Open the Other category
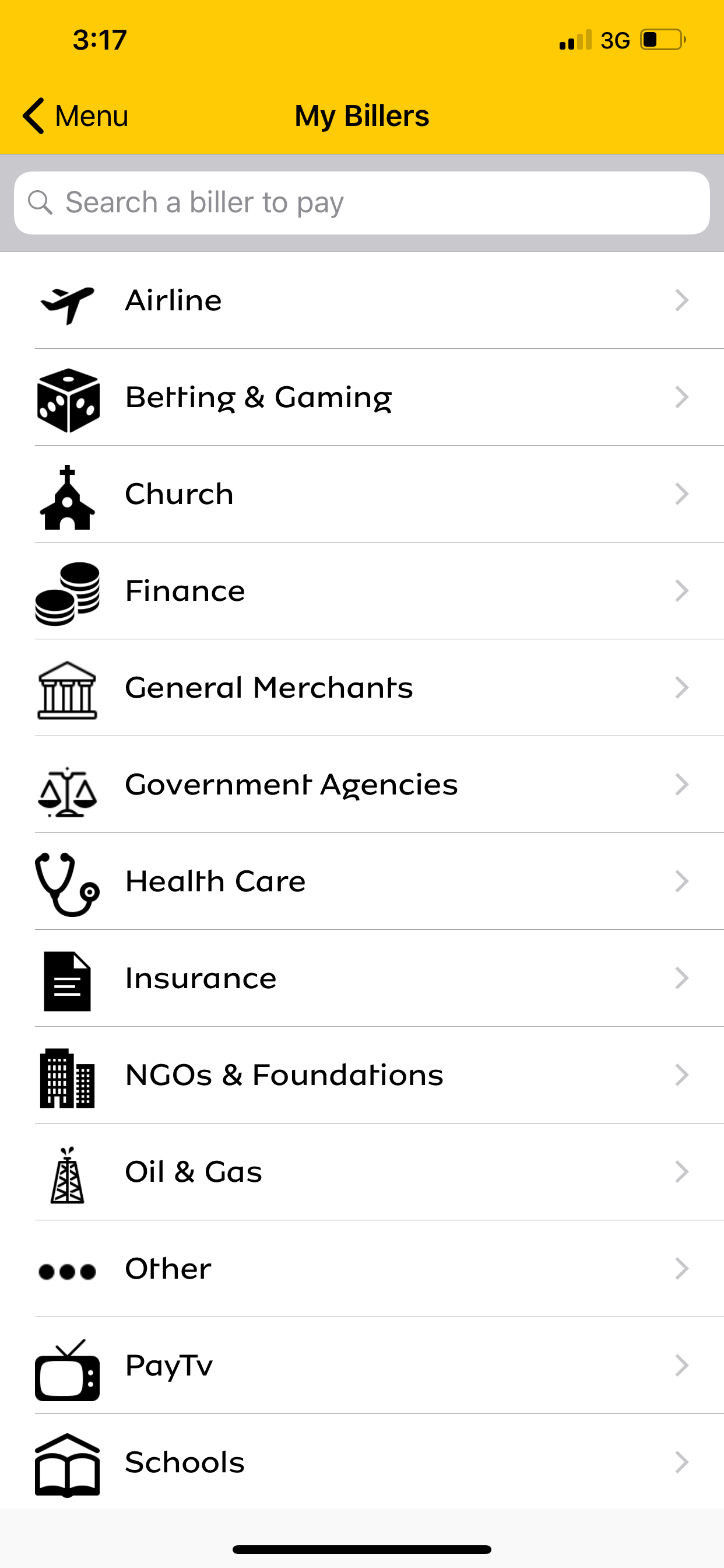 tap(362, 1269)
